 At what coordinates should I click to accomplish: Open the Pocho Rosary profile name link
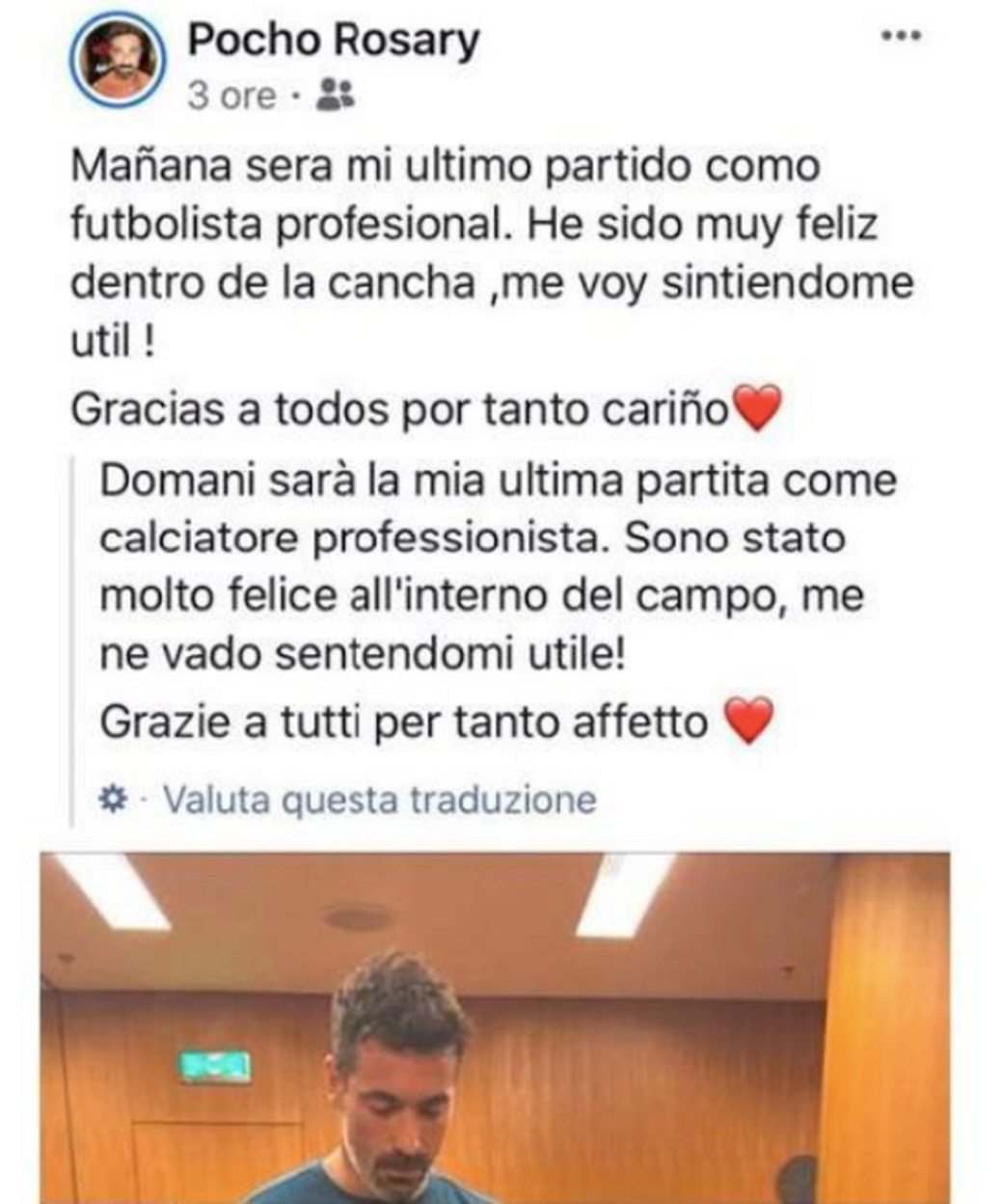333,41
